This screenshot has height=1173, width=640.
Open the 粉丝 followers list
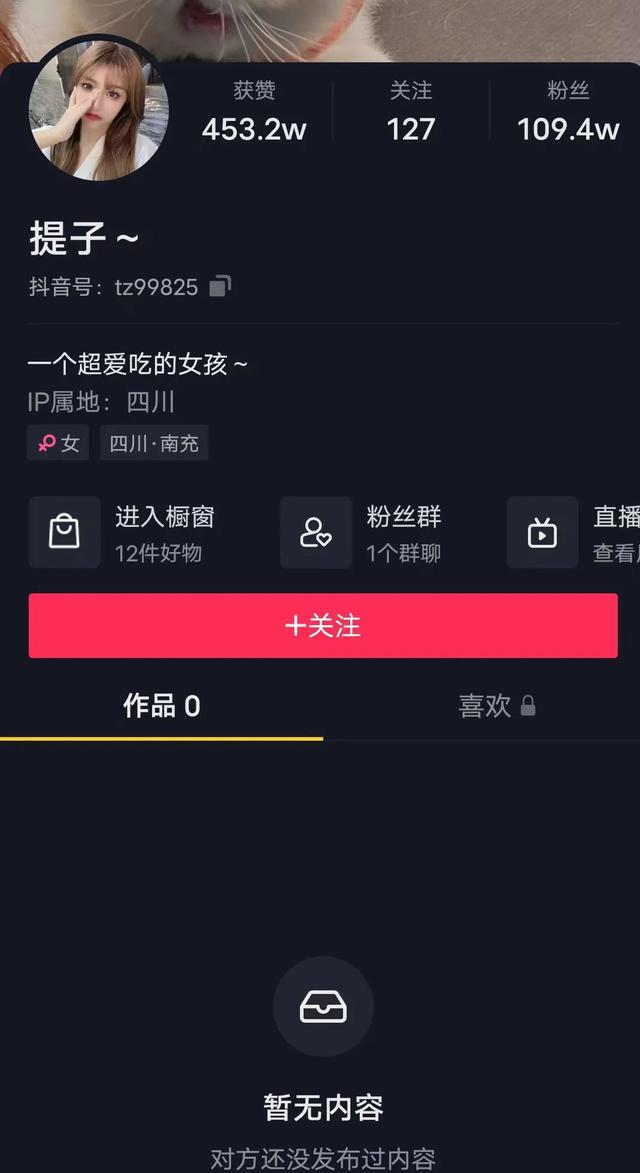click(568, 112)
